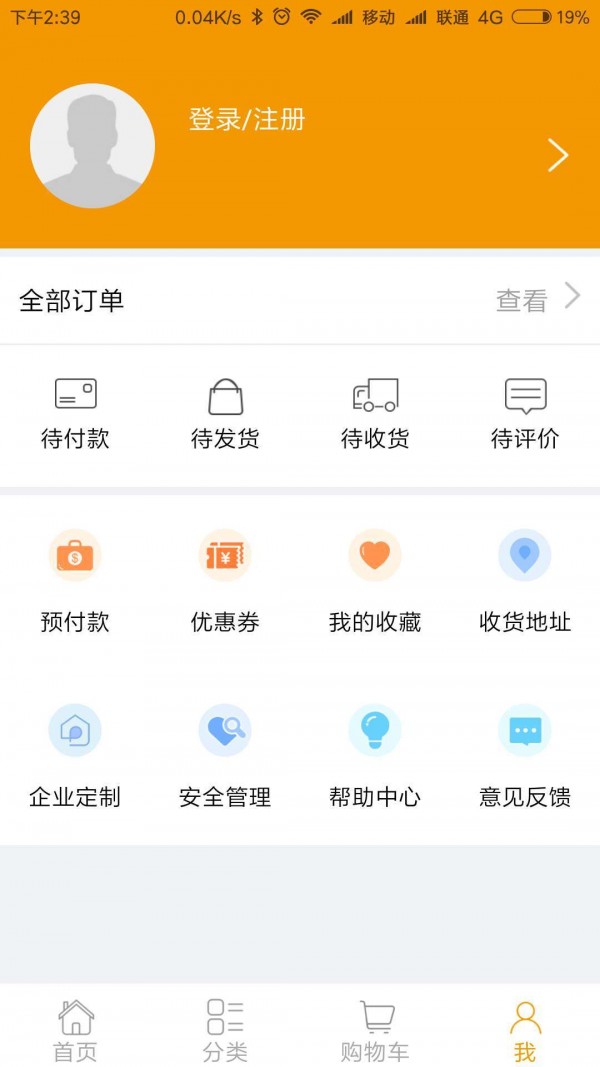The width and height of the screenshot is (600, 1067).
Task: Go to 安全管理 security settings
Action: coord(225,755)
